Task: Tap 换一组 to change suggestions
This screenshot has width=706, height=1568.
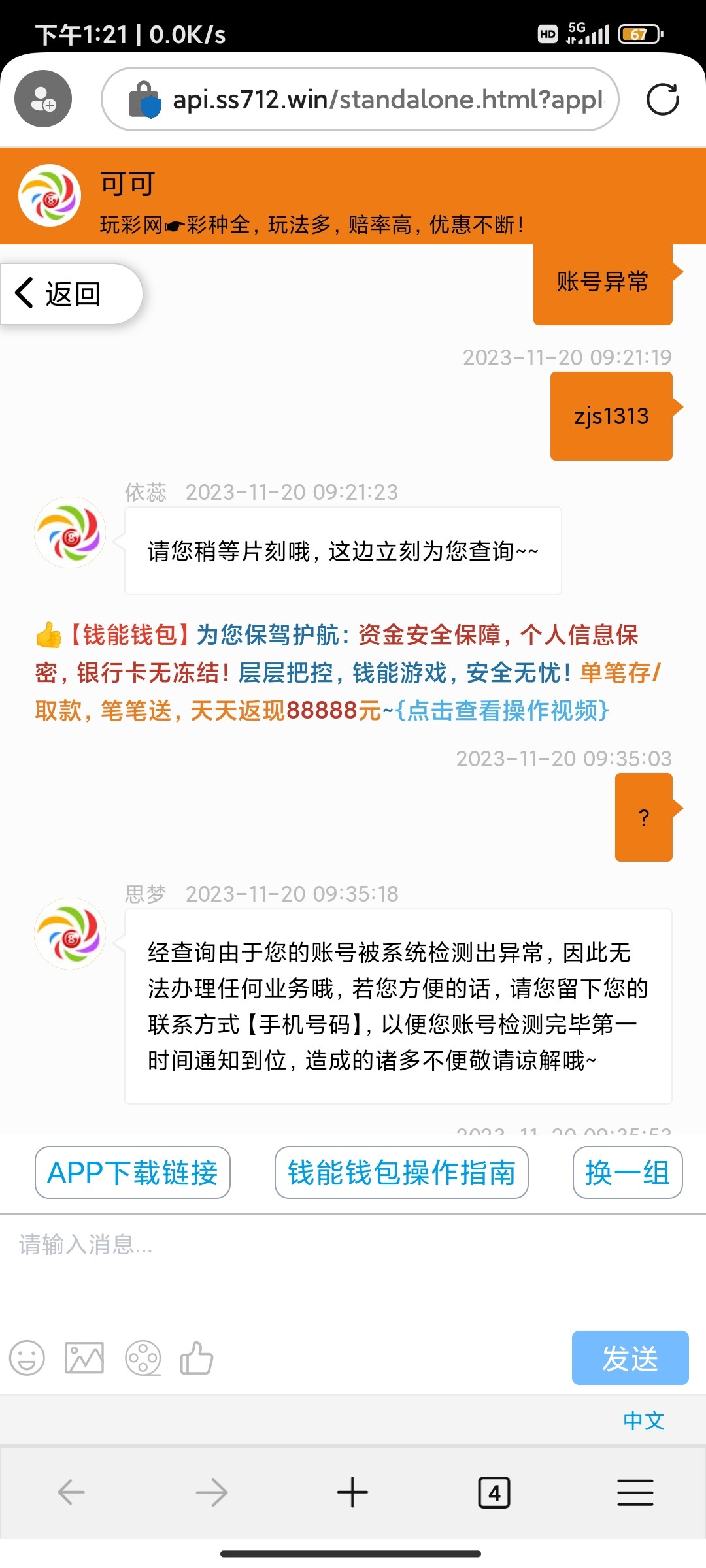Action: 628,1173
